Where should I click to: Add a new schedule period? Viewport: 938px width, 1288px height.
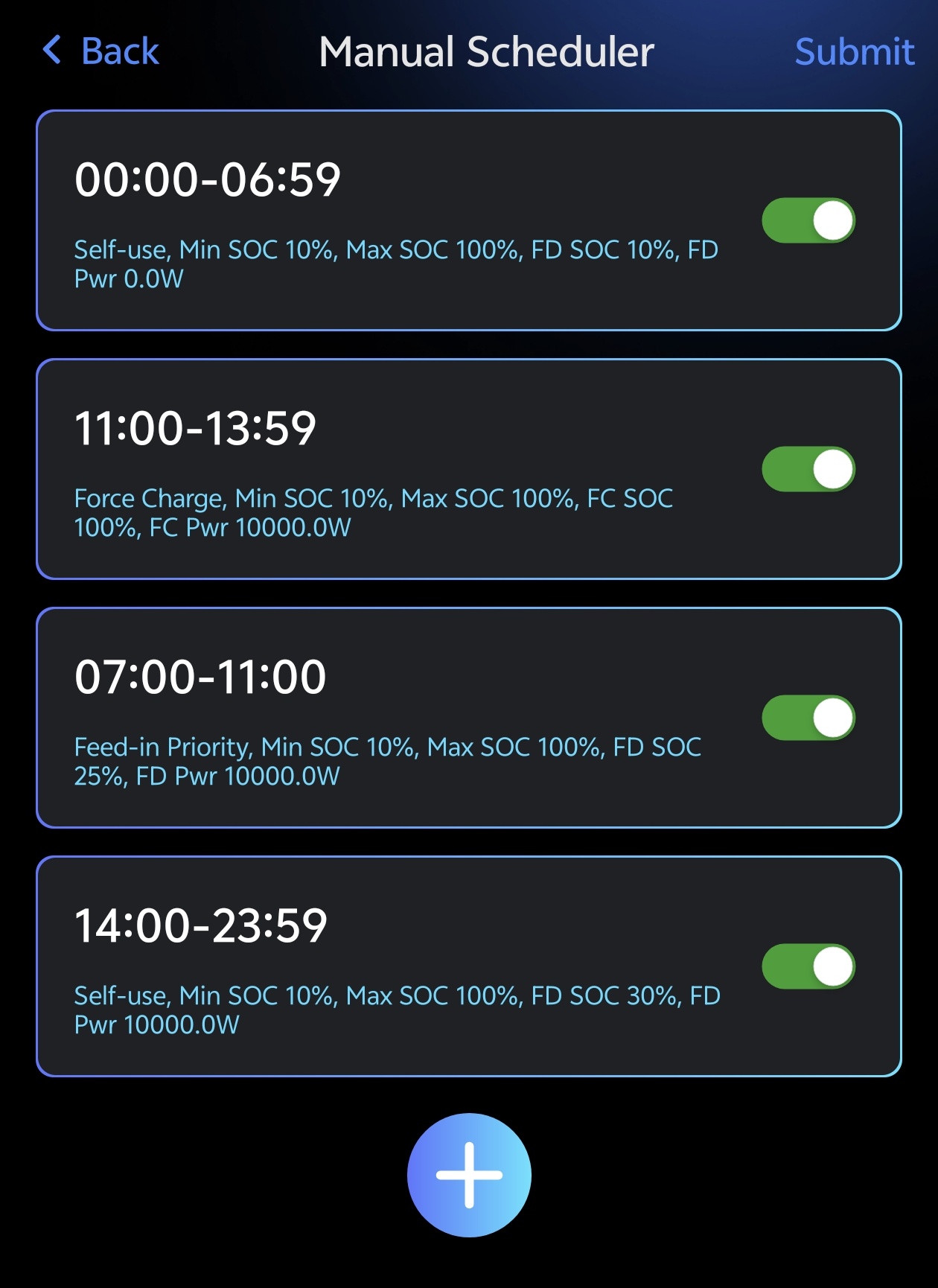469,1175
